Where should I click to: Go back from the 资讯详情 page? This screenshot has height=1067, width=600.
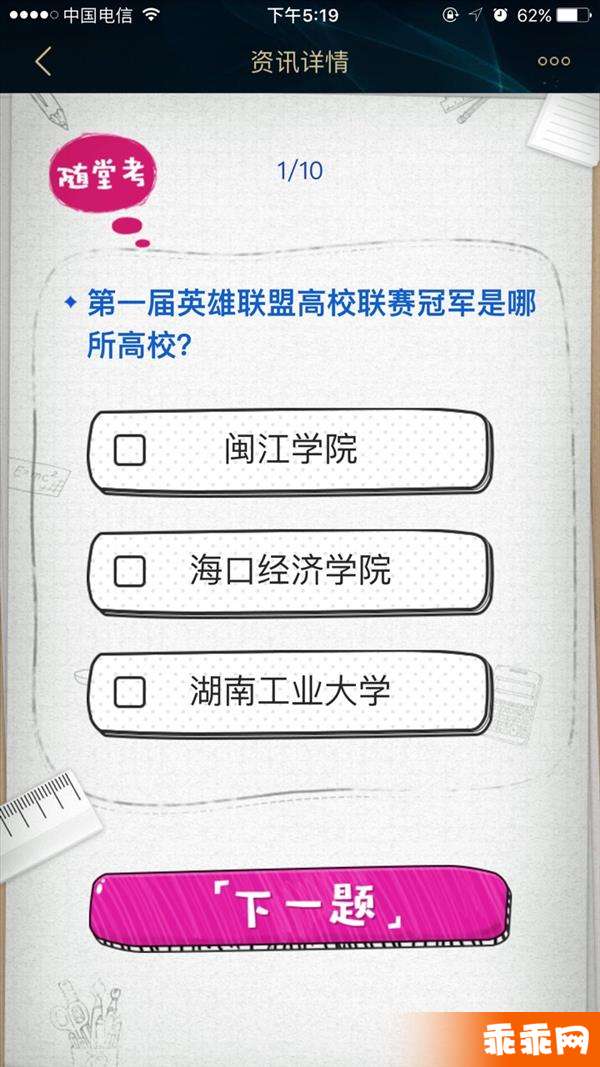point(42,61)
